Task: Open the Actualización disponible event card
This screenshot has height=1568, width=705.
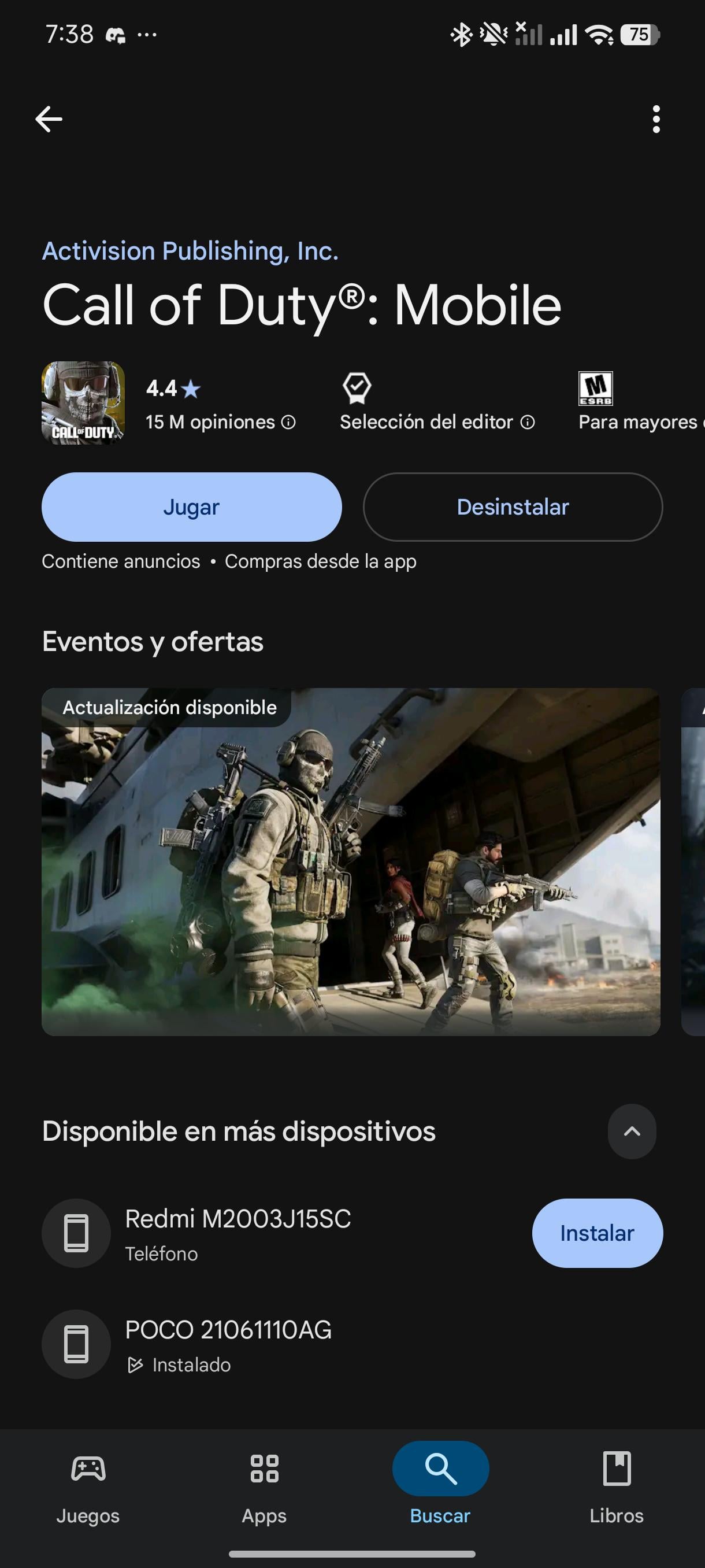Action: (x=350, y=861)
